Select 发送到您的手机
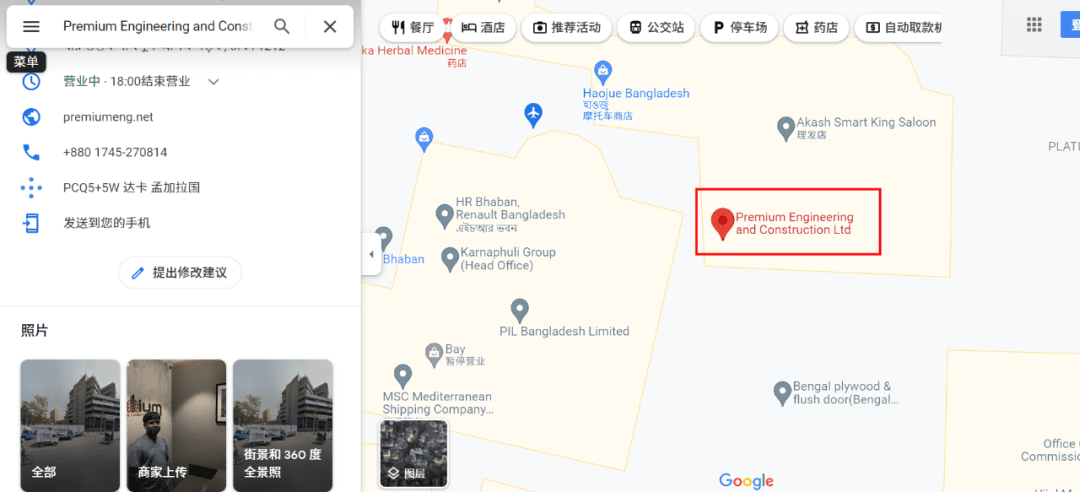Image resolution: width=1080 pixels, height=492 pixels. click(x=106, y=222)
